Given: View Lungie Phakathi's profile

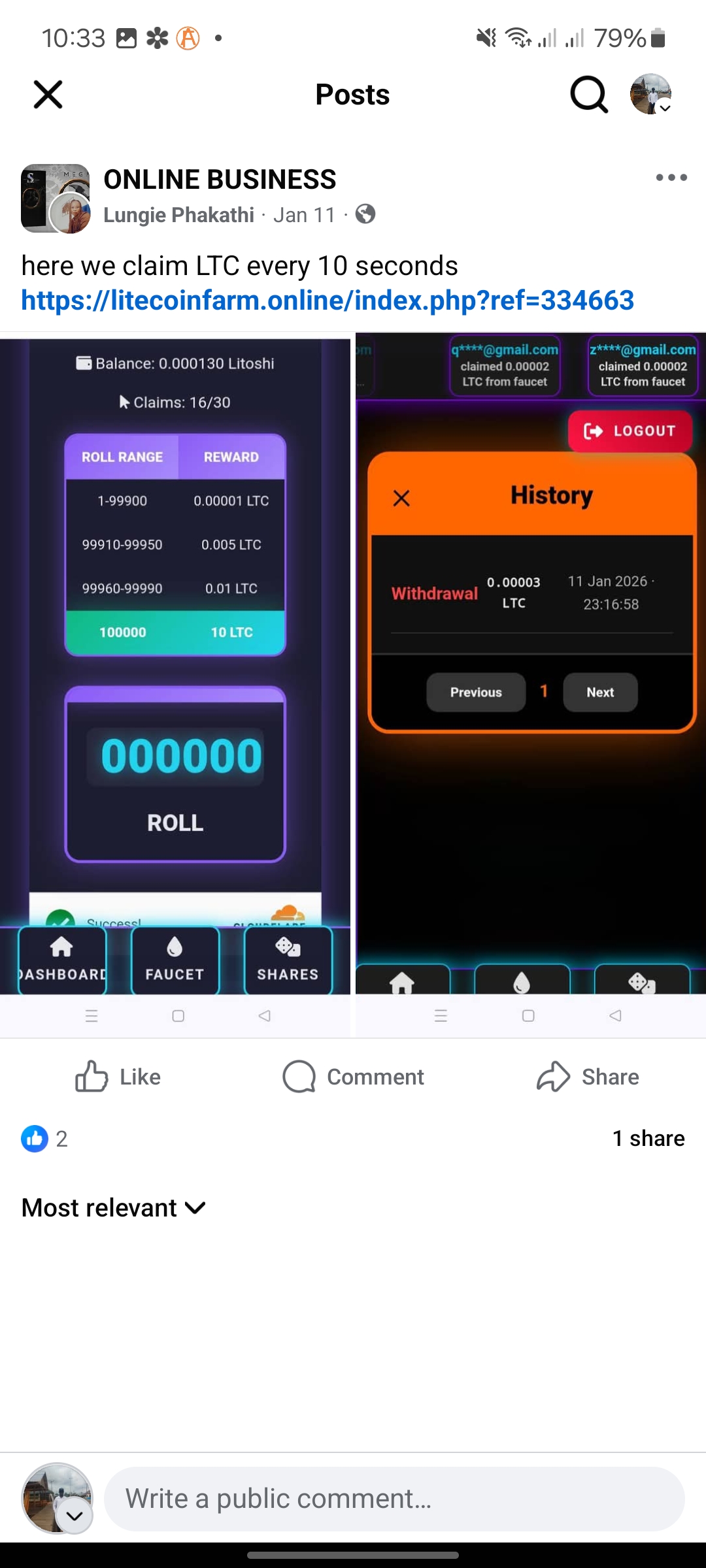Looking at the screenshot, I should pos(178,215).
